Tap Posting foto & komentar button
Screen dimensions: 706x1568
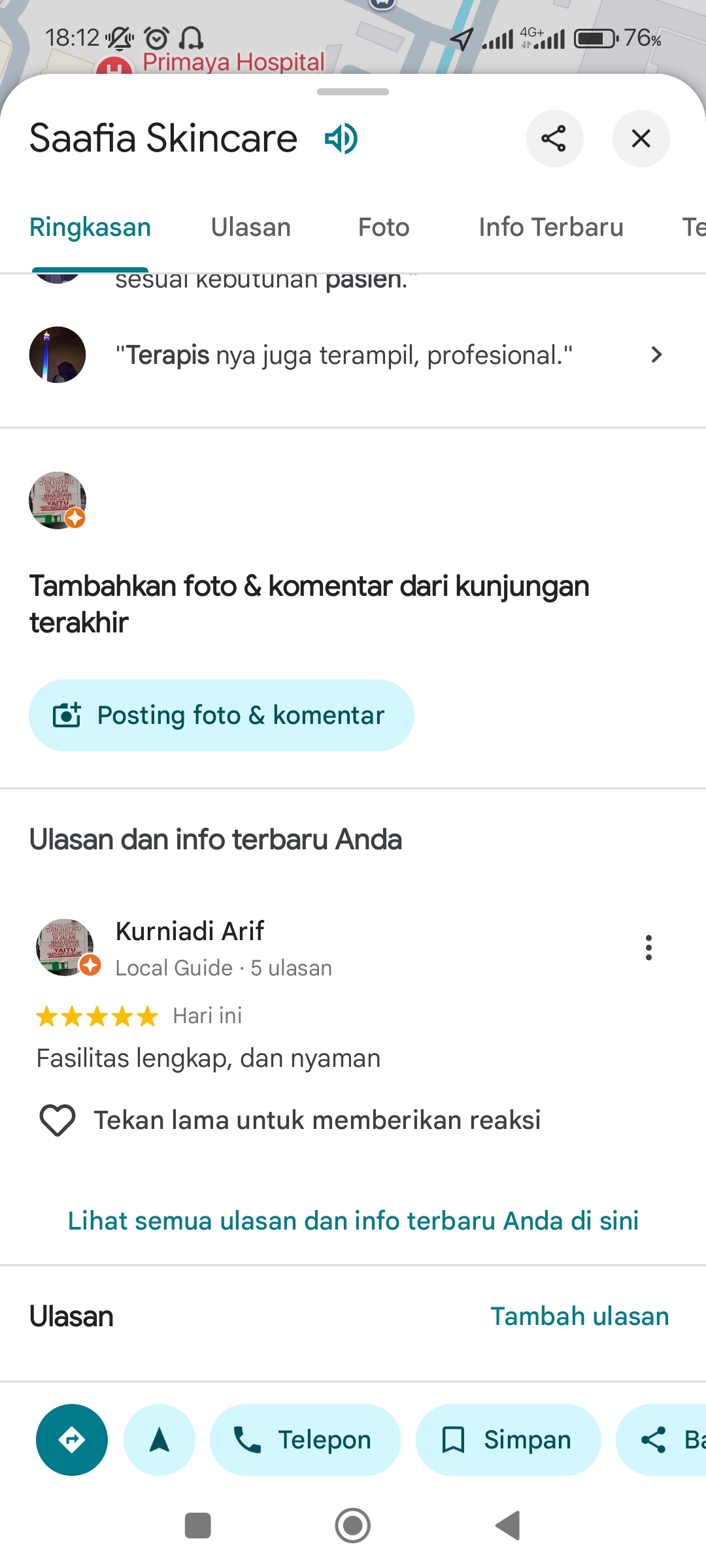tap(221, 715)
